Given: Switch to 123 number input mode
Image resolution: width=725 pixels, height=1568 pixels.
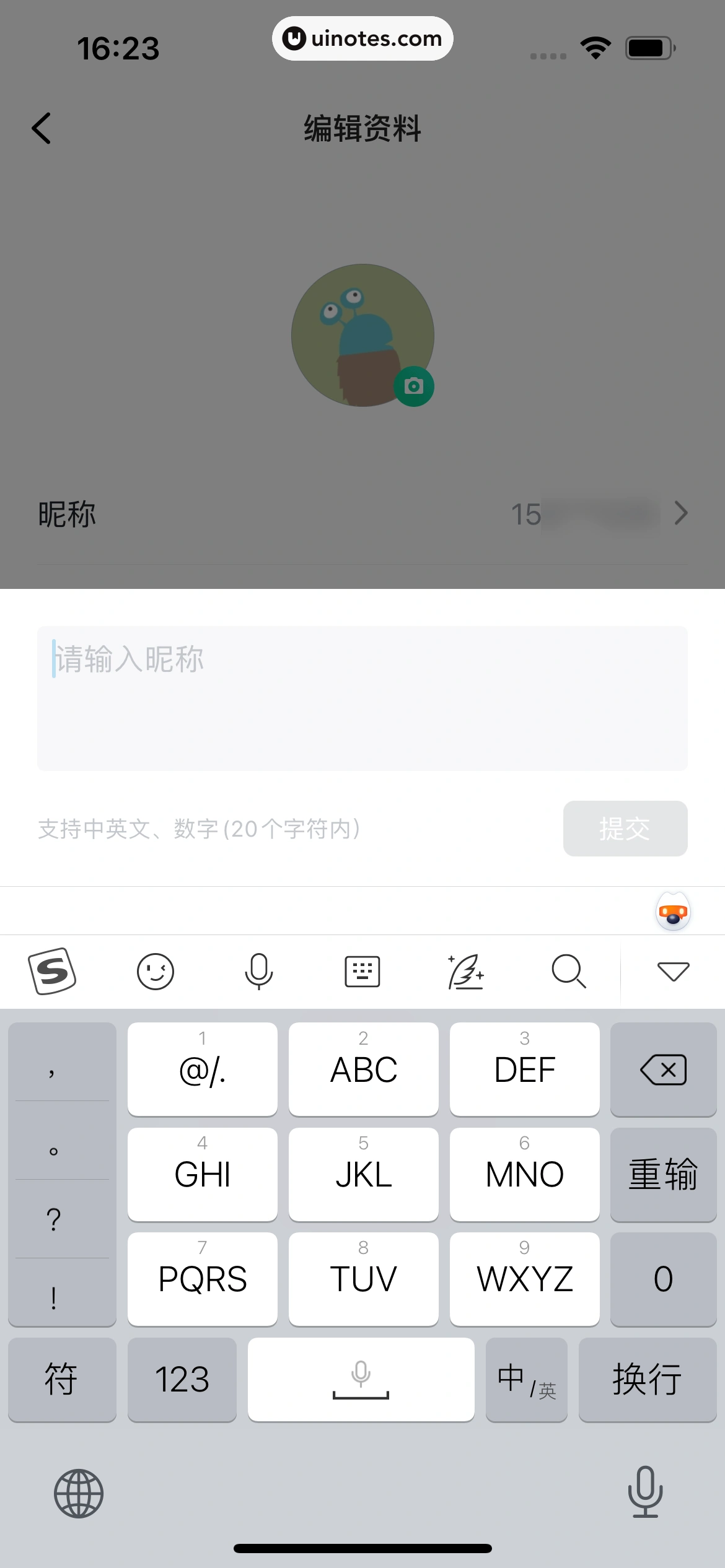Looking at the screenshot, I should click(x=182, y=1380).
